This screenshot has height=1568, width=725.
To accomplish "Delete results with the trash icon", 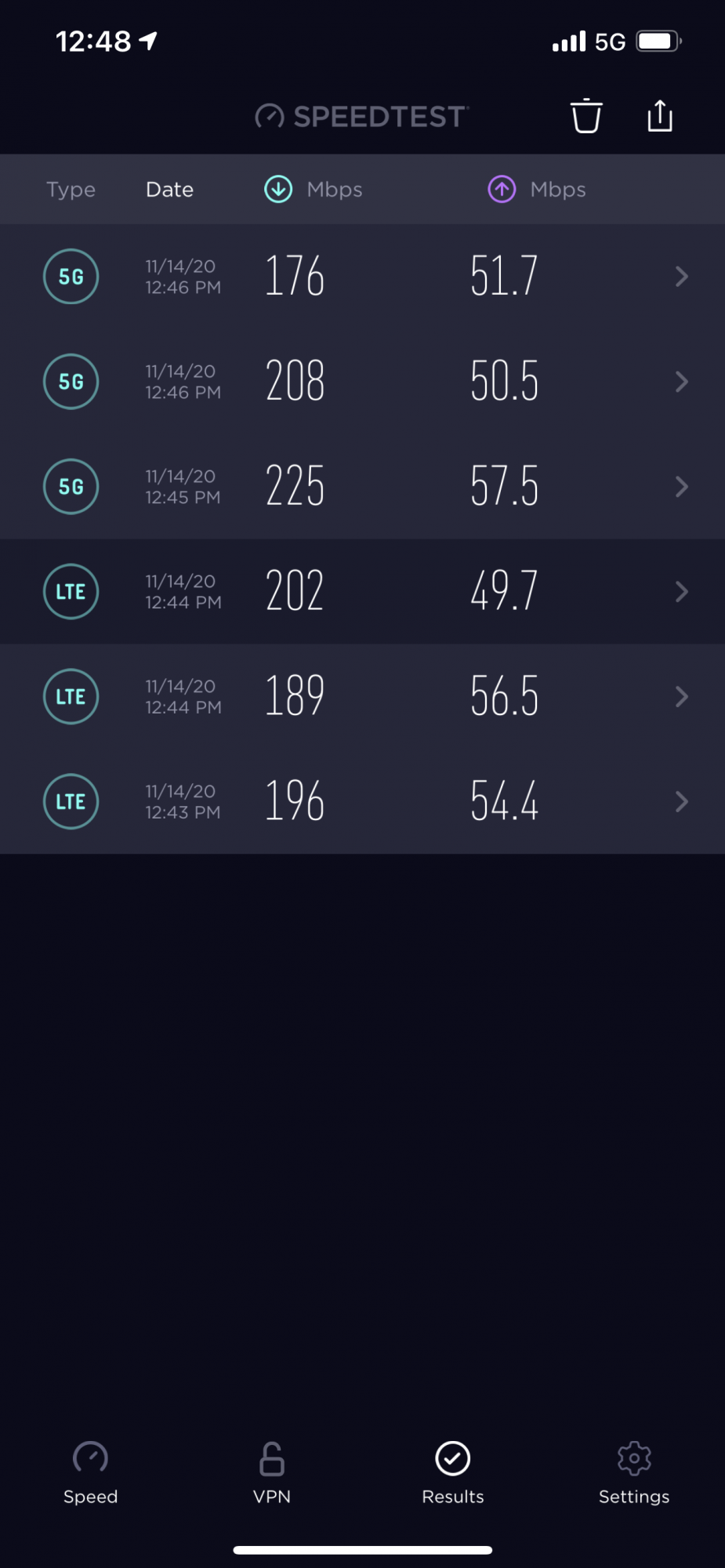I will click(585, 117).
